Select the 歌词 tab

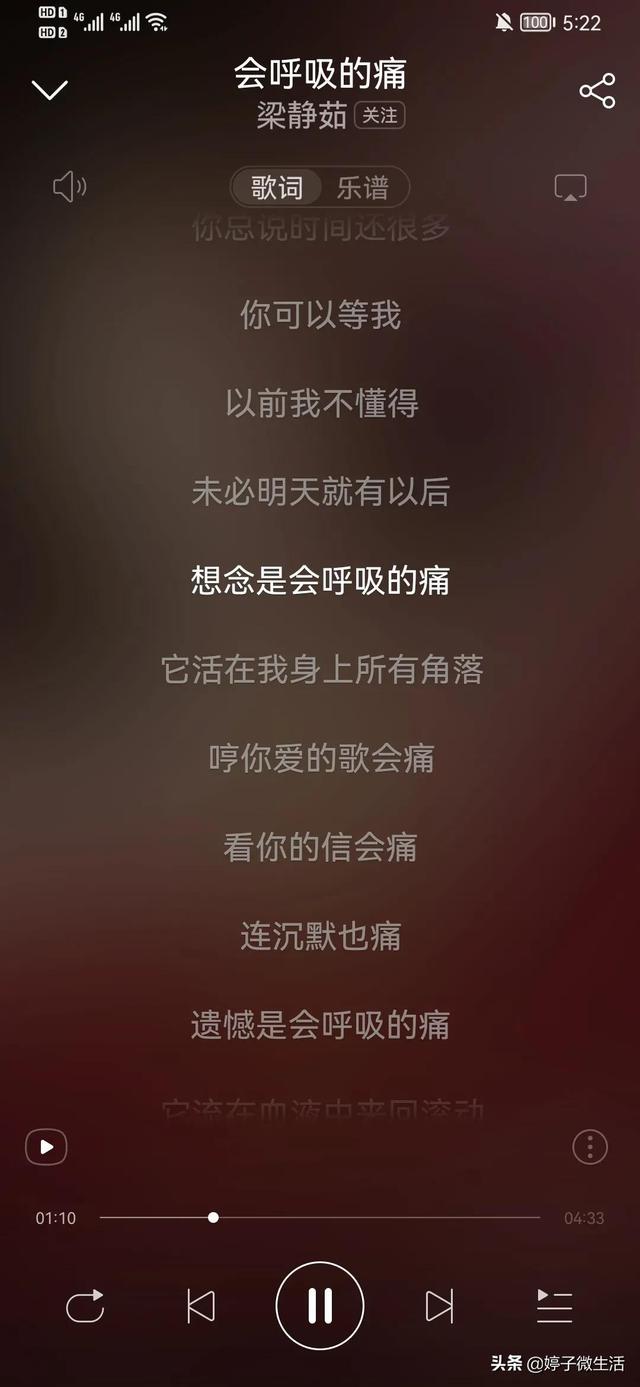coord(277,187)
